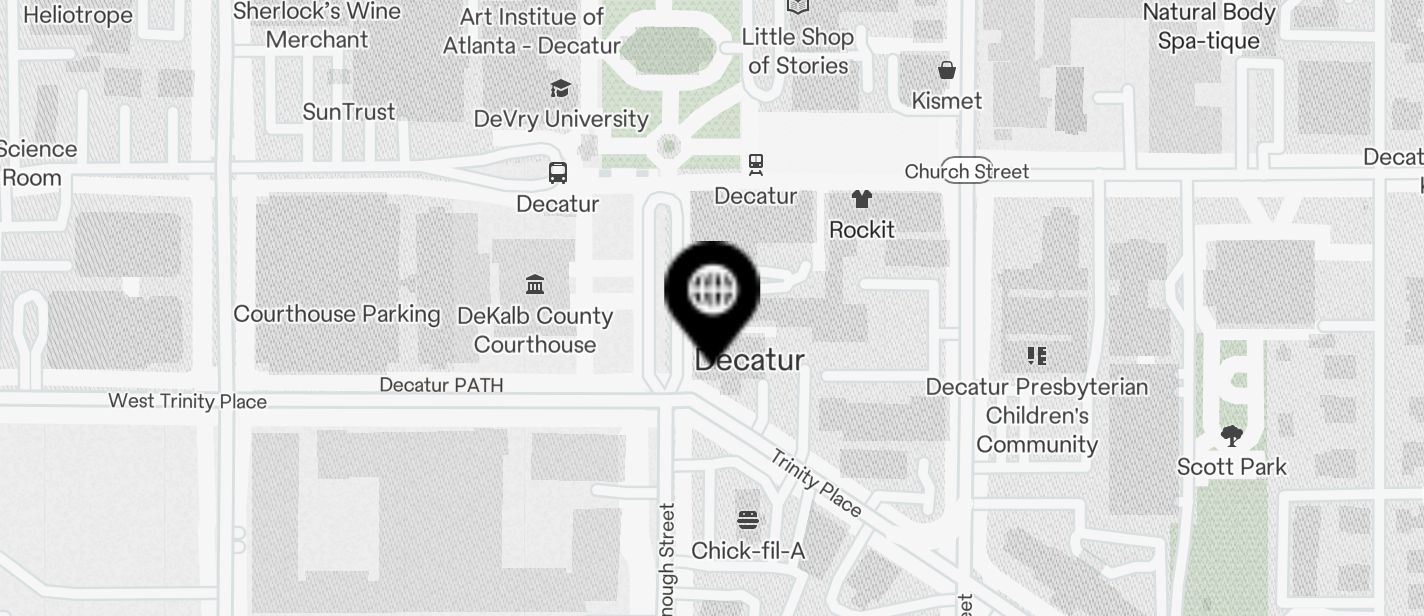Open the Decatur Presbyterian Children's Community marker
The image size is (1424, 616).
pyautogui.click(x=1036, y=357)
